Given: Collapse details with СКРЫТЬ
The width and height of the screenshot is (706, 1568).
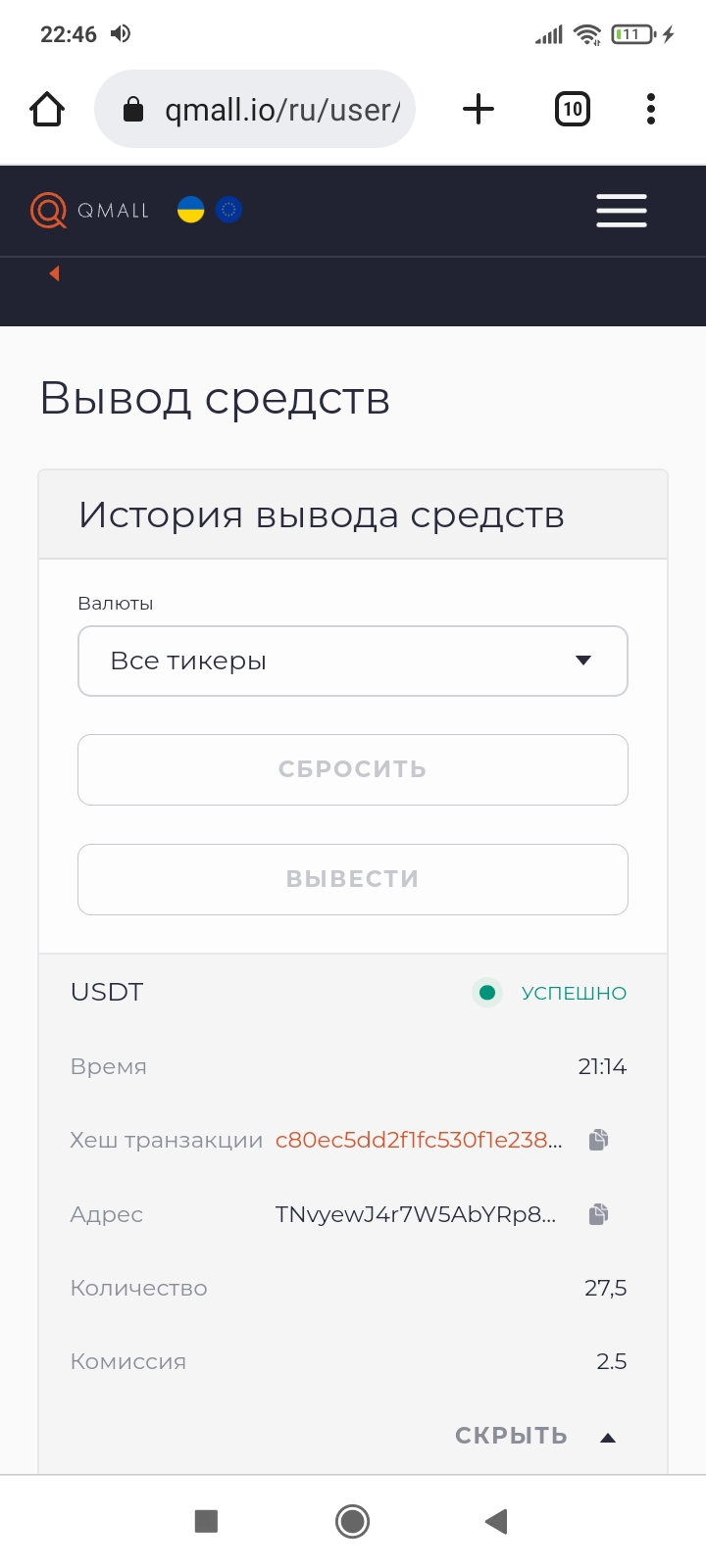Looking at the screenshot, I should click(535, 1436).
